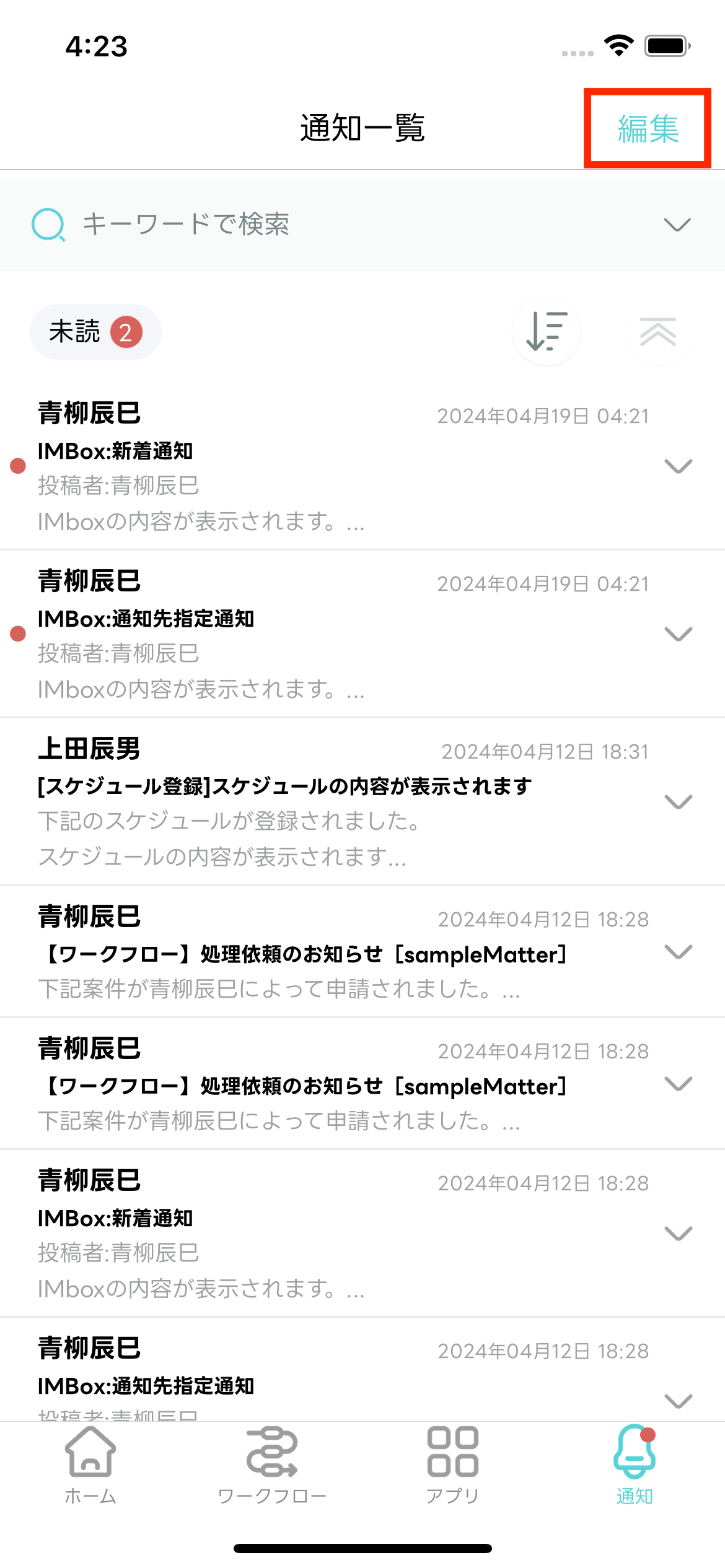
Task: Switch to the ワークフロー tab
Action: coord(272,1465)
